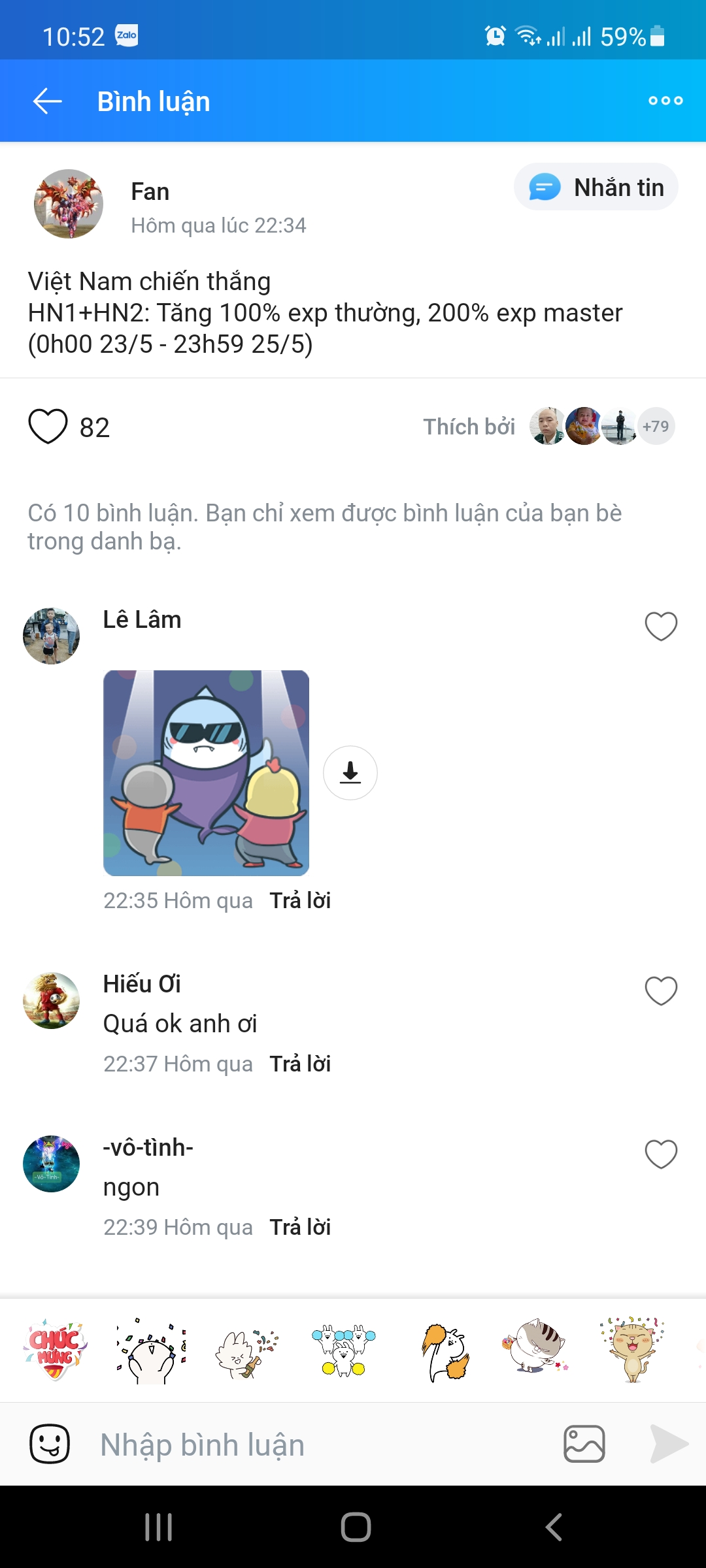
Task: Reply to Hiếu Ơi's comment
Action: 300,1064
